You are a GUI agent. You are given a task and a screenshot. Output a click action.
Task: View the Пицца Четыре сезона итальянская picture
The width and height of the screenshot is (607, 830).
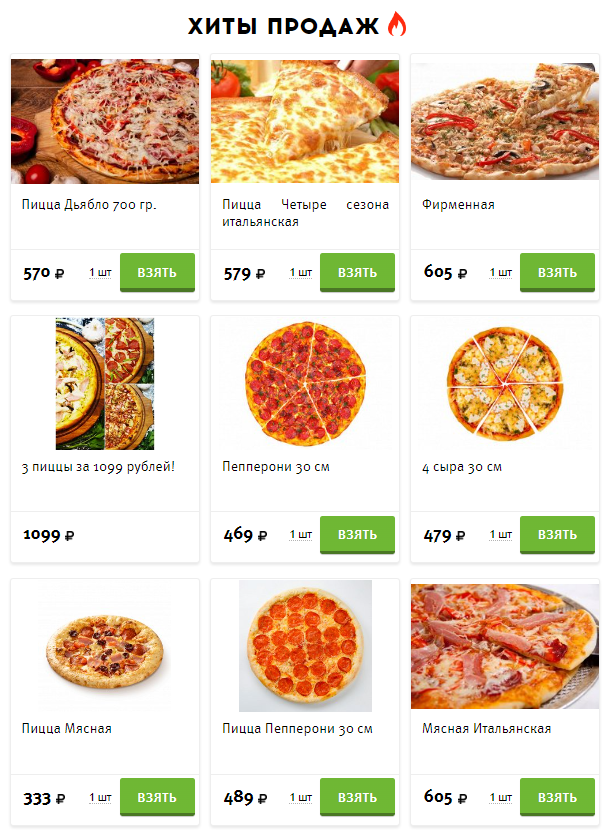coord(305,121)
